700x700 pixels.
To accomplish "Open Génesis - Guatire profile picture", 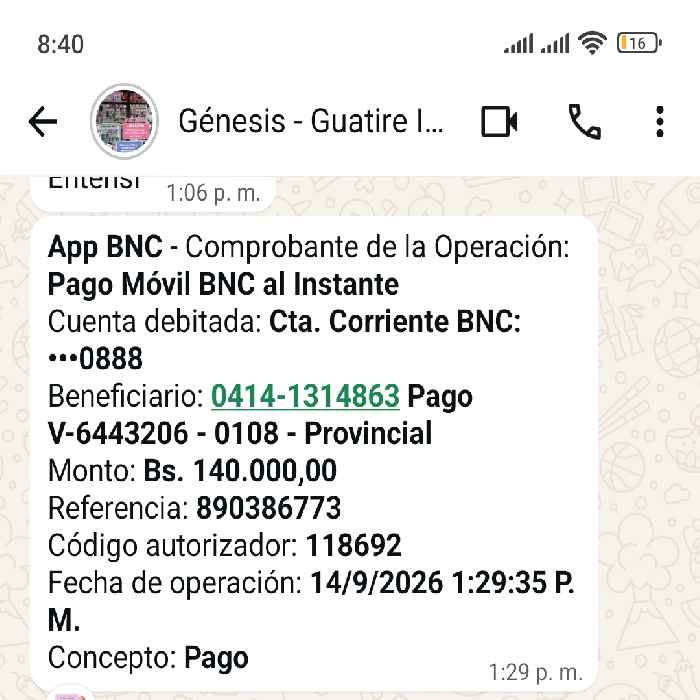I will [x=125, y=121].
